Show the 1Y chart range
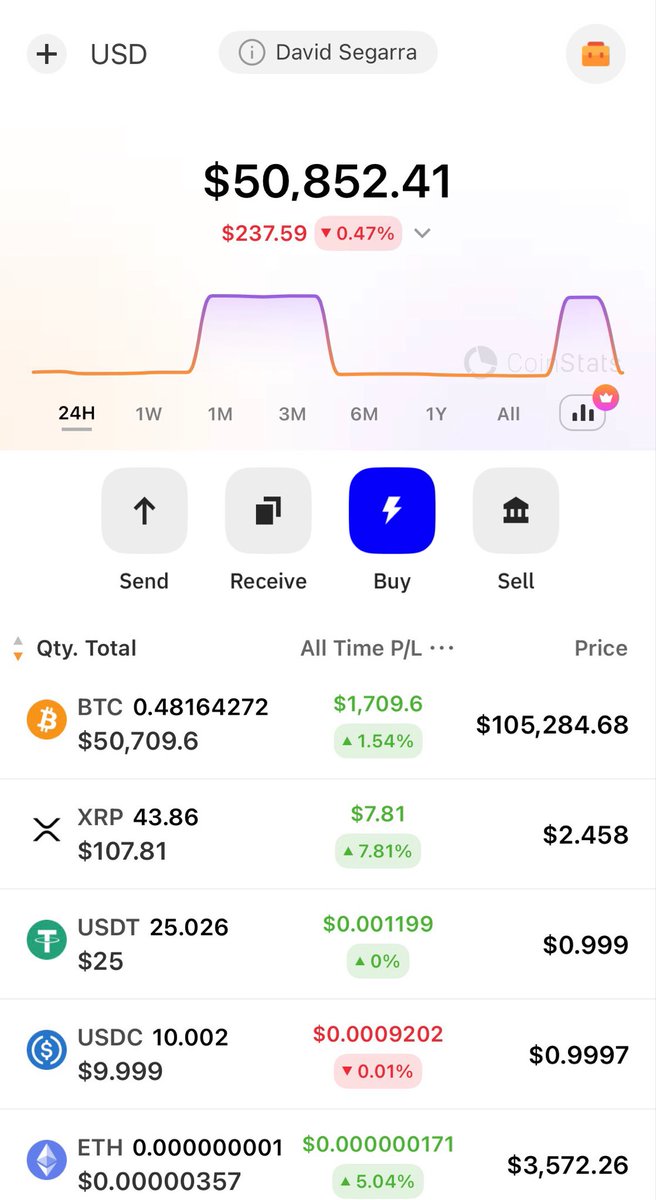 pos(436,413)
